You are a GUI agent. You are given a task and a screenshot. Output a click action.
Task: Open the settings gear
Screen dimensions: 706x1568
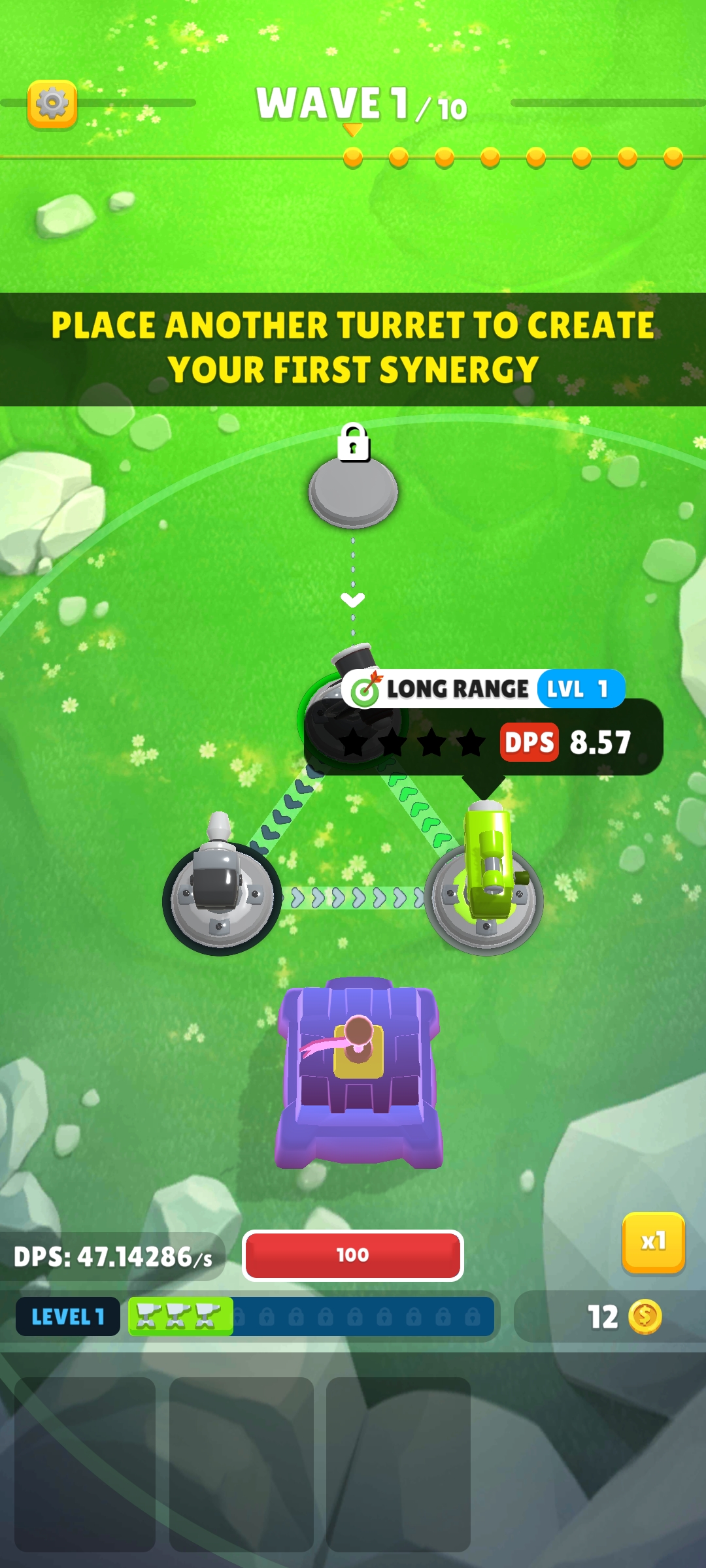pos(52,104)
